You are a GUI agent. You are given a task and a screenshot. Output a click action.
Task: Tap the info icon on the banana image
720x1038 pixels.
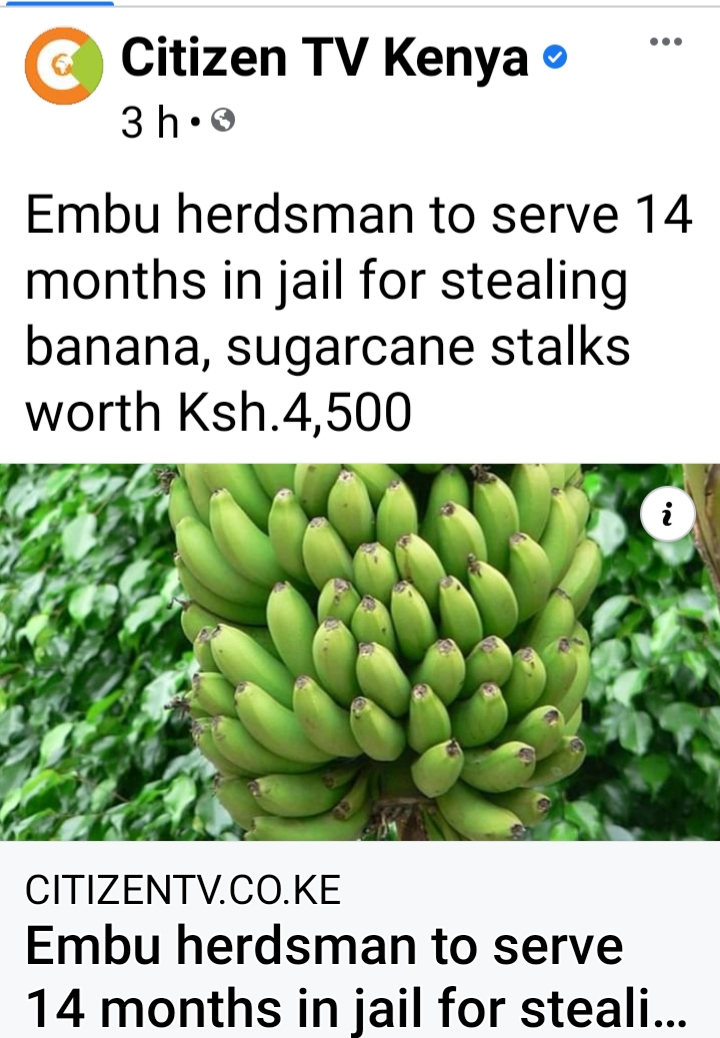667,516
